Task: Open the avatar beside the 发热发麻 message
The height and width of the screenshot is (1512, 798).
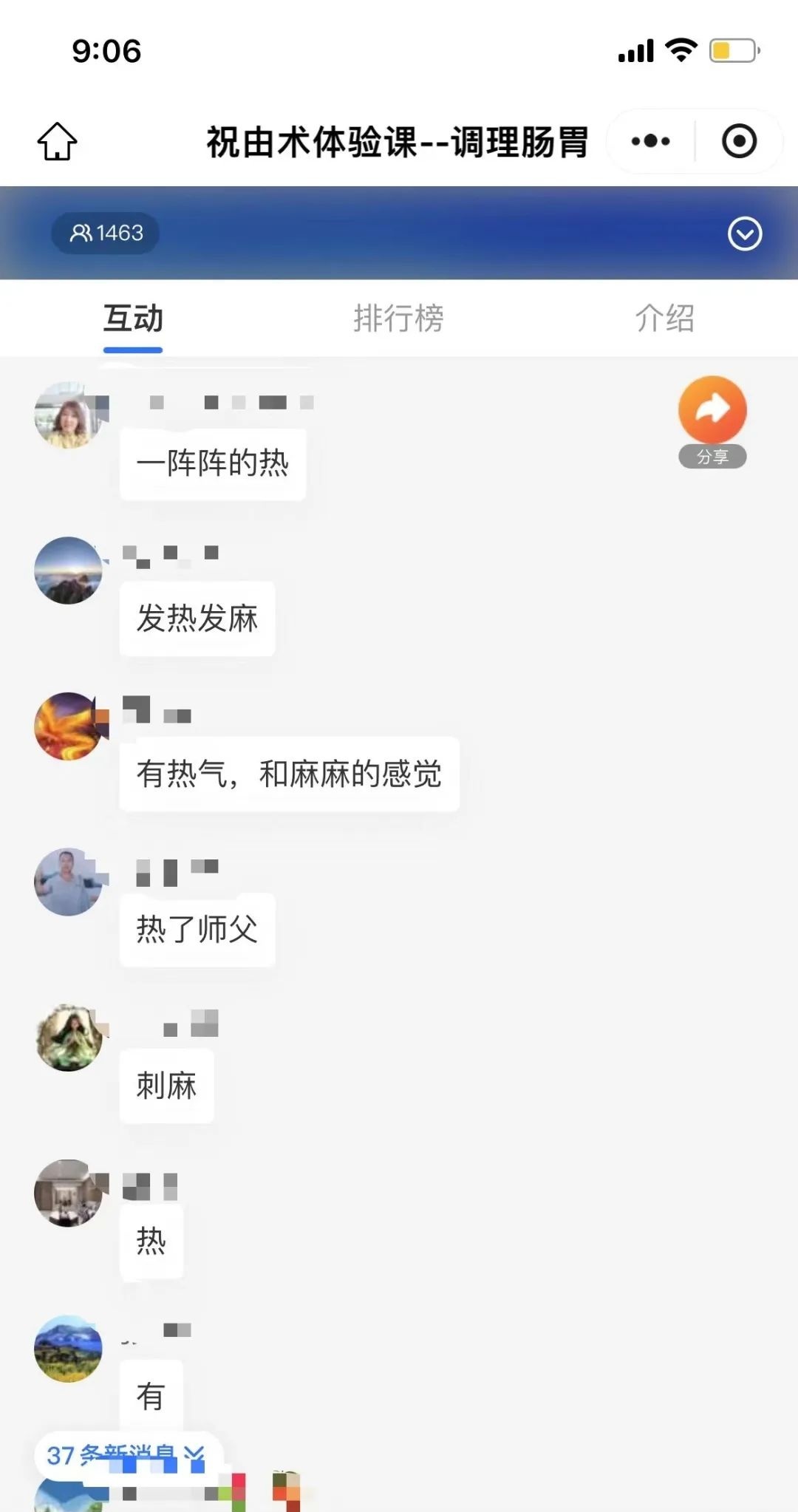Action: coord(68,571)
